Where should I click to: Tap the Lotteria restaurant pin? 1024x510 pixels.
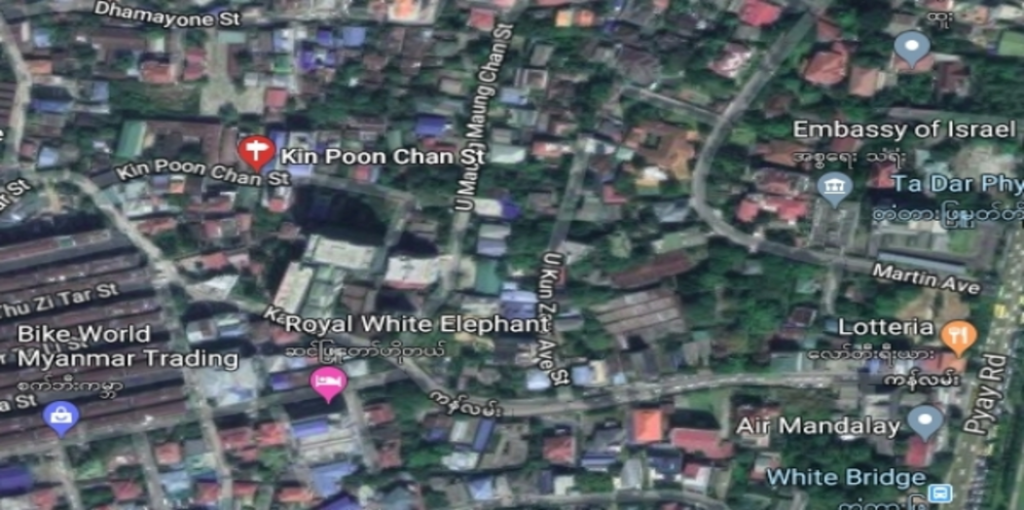958,334
